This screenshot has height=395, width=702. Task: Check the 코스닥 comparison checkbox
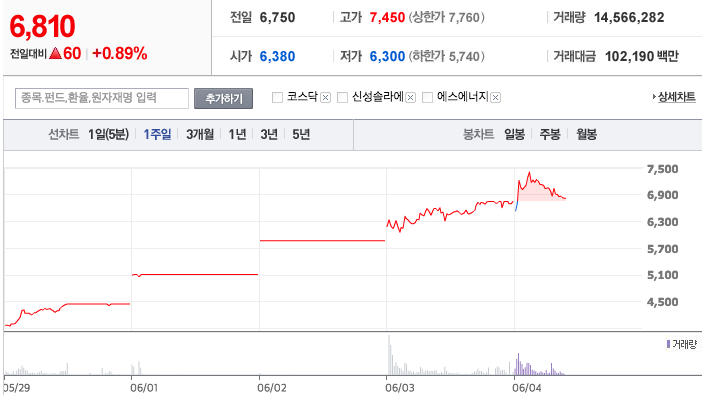coord(278,97)
